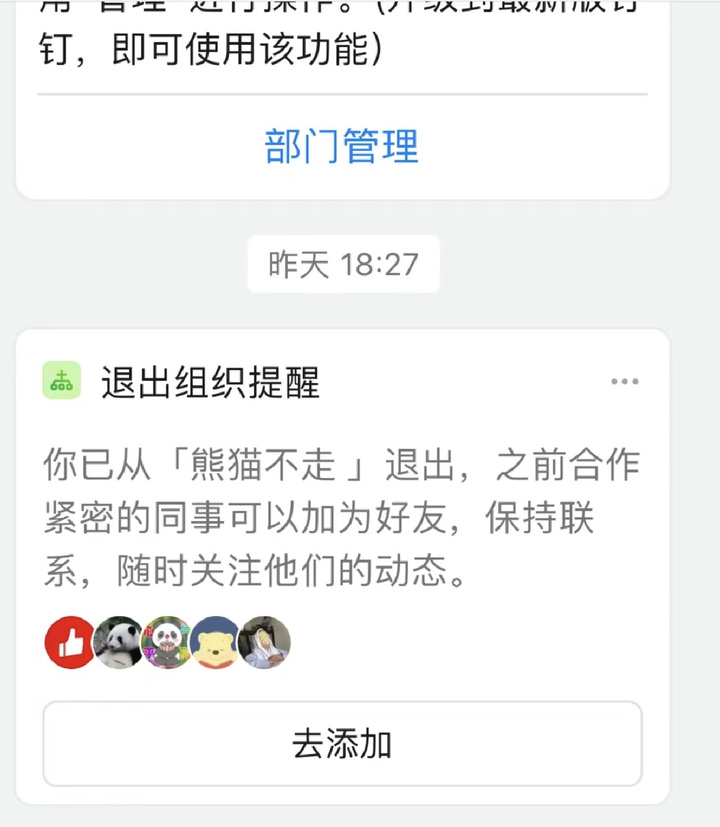Click the yellow bear avatar before the last one
720x827 pixels.
coord(216,642)
